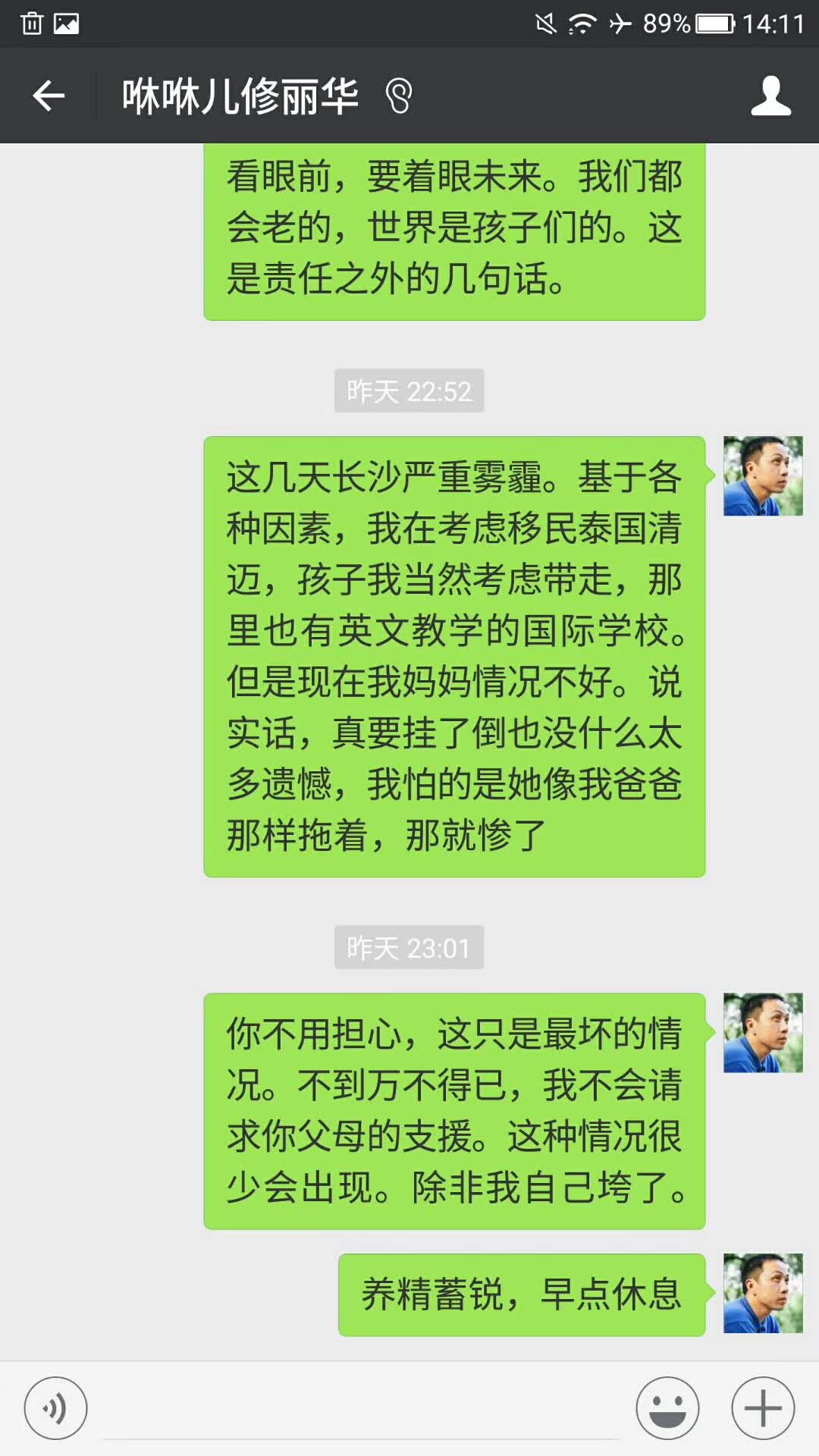
Task: Open sender avatar beside 长沙严重雾霾 message
Action: point(763,475)
